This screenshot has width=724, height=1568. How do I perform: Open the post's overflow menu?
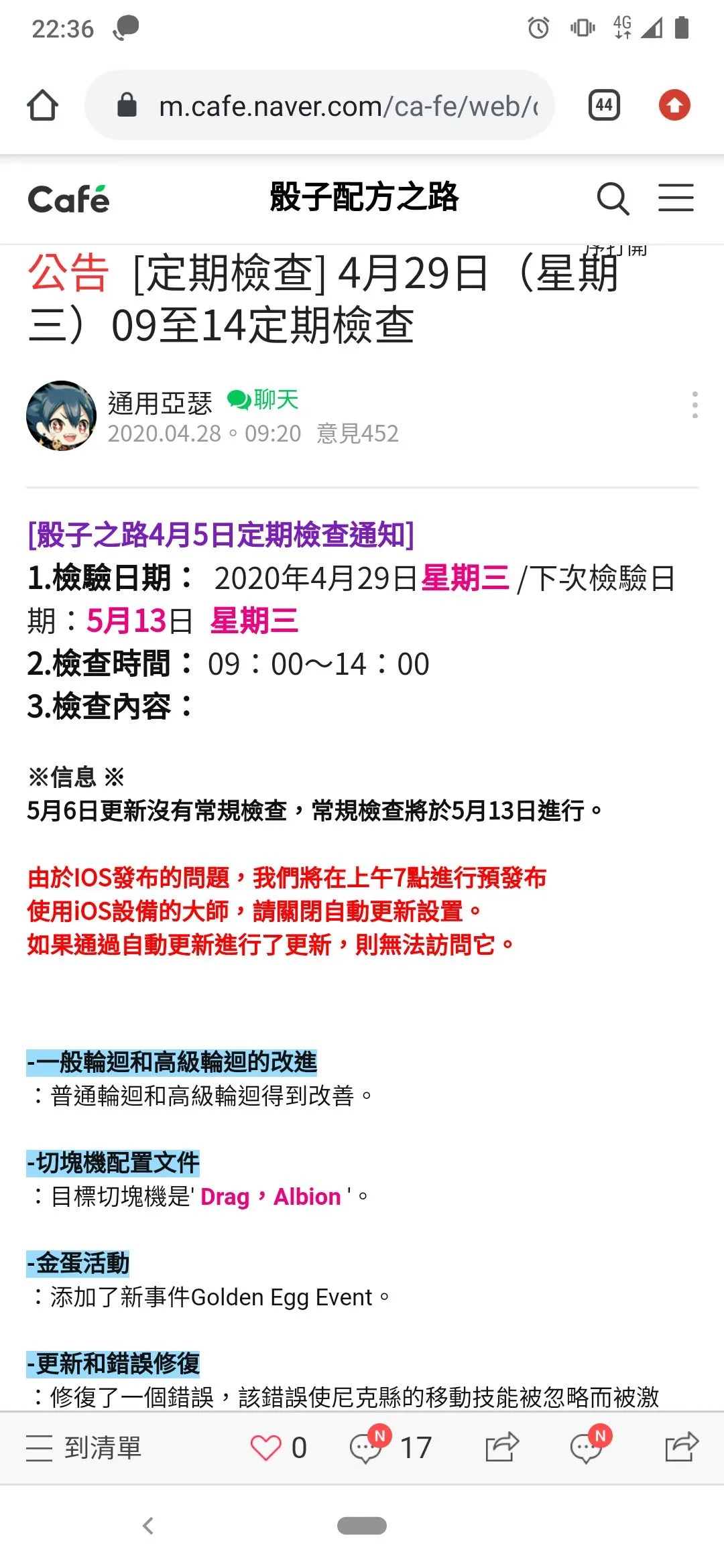pyautogui.click(x=695, y=405)
